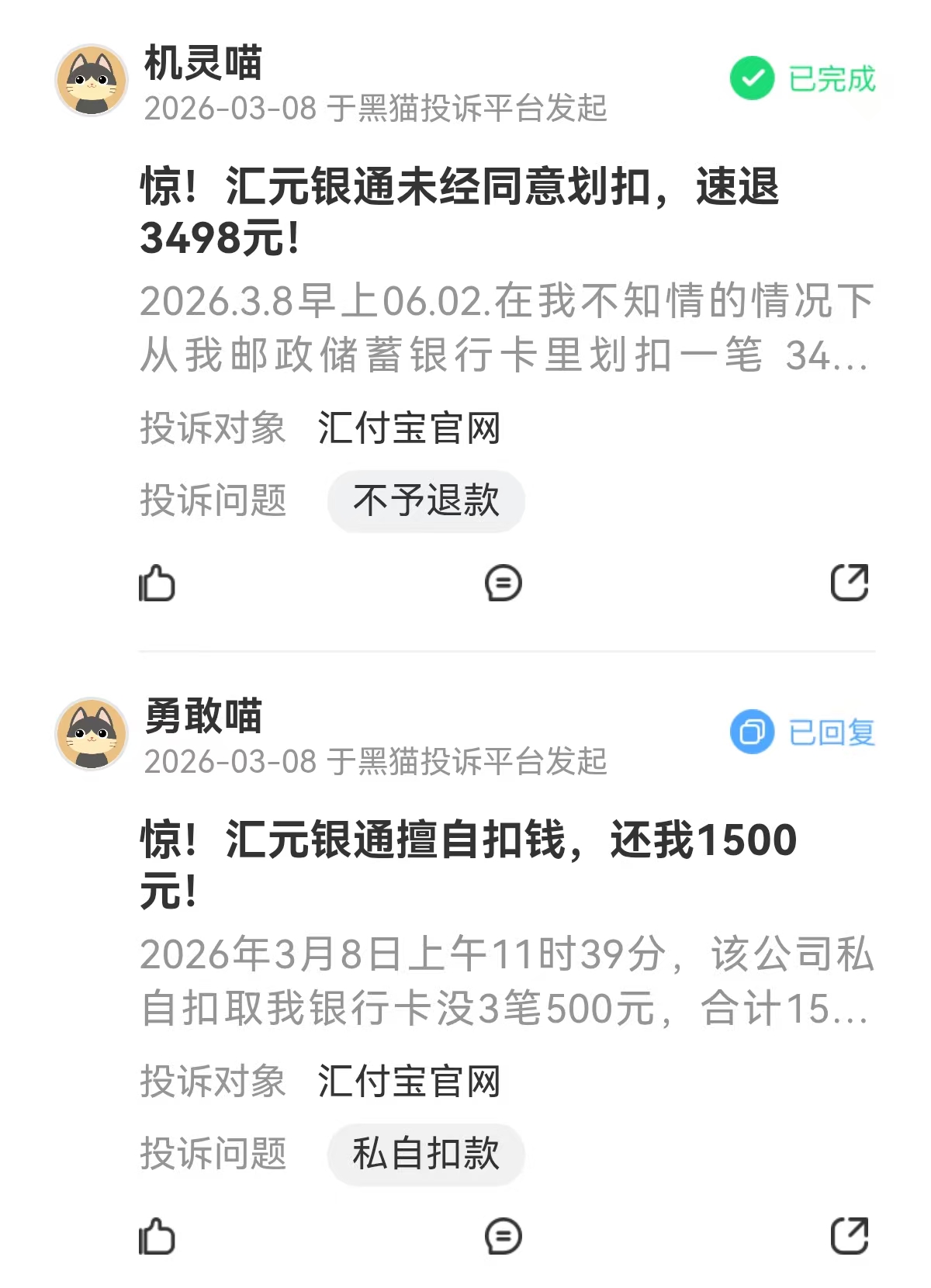Image resolution: width=931 pixels, height=1288 pixels.
Task: View 机灵喵's profile avatar
Action: coord(92,80)
